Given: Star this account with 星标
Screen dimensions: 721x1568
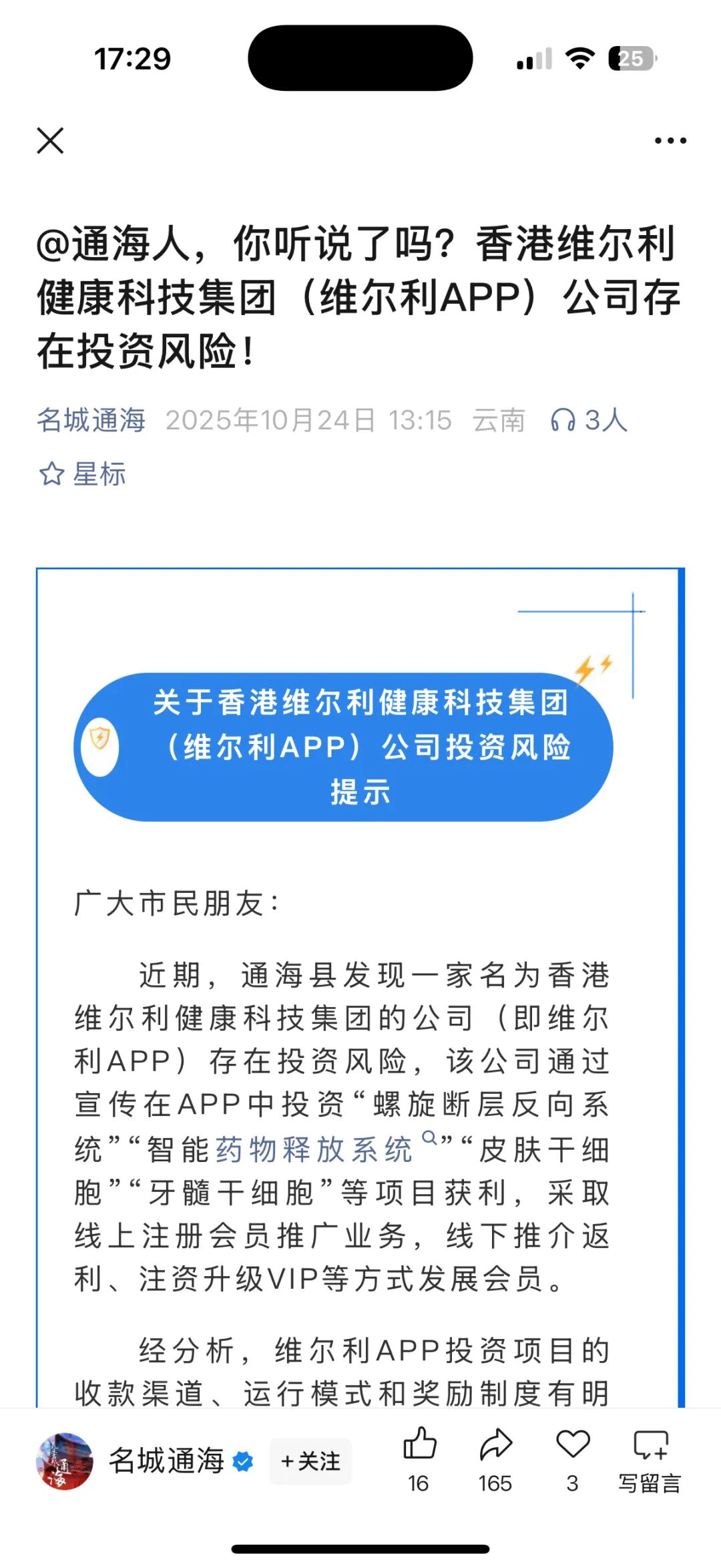Looking at the screenshot, I should 83,474.
